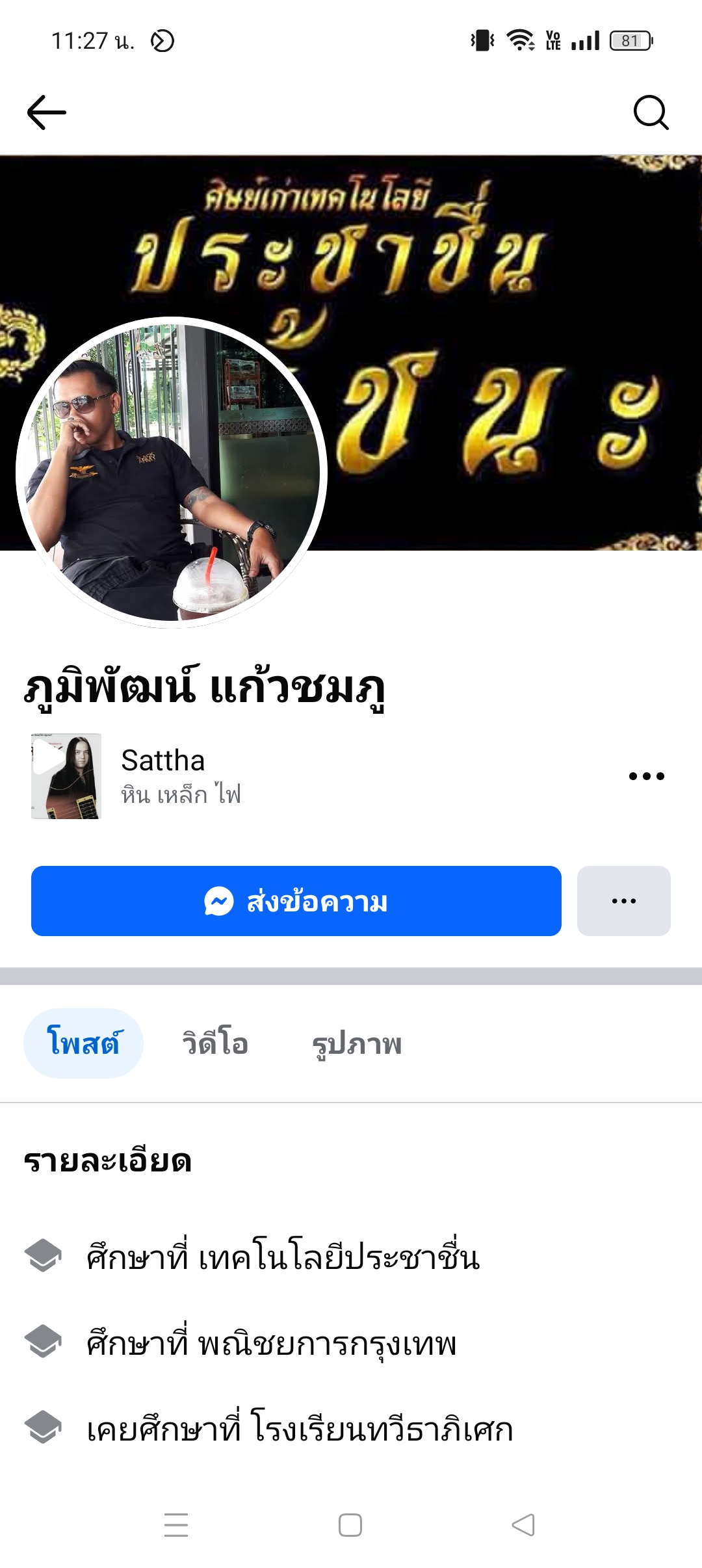The width and height of the screenshot is (702, 1568).
Task: Select the รูปภาพ tab
Action: (x=357, y=1043)
